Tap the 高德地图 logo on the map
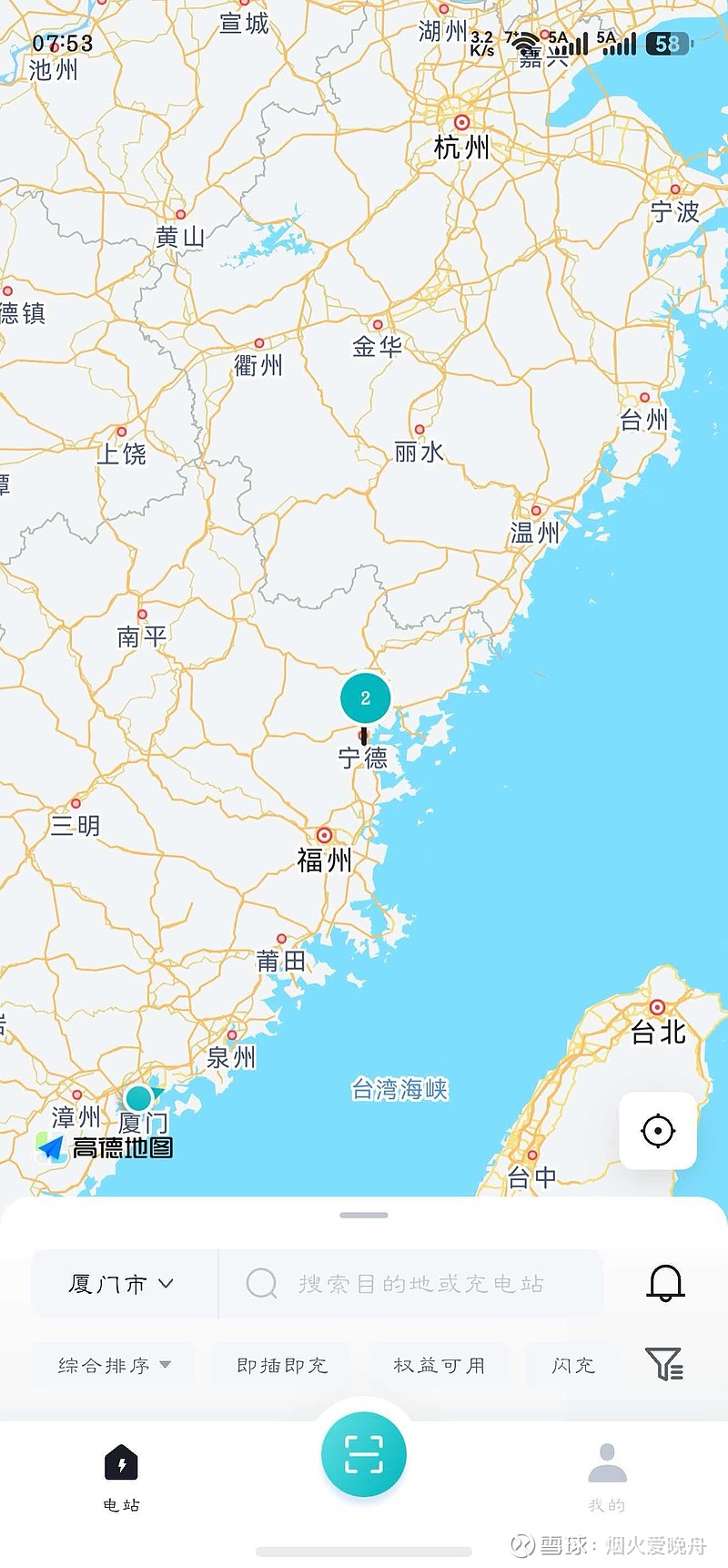 point(109,1148)
